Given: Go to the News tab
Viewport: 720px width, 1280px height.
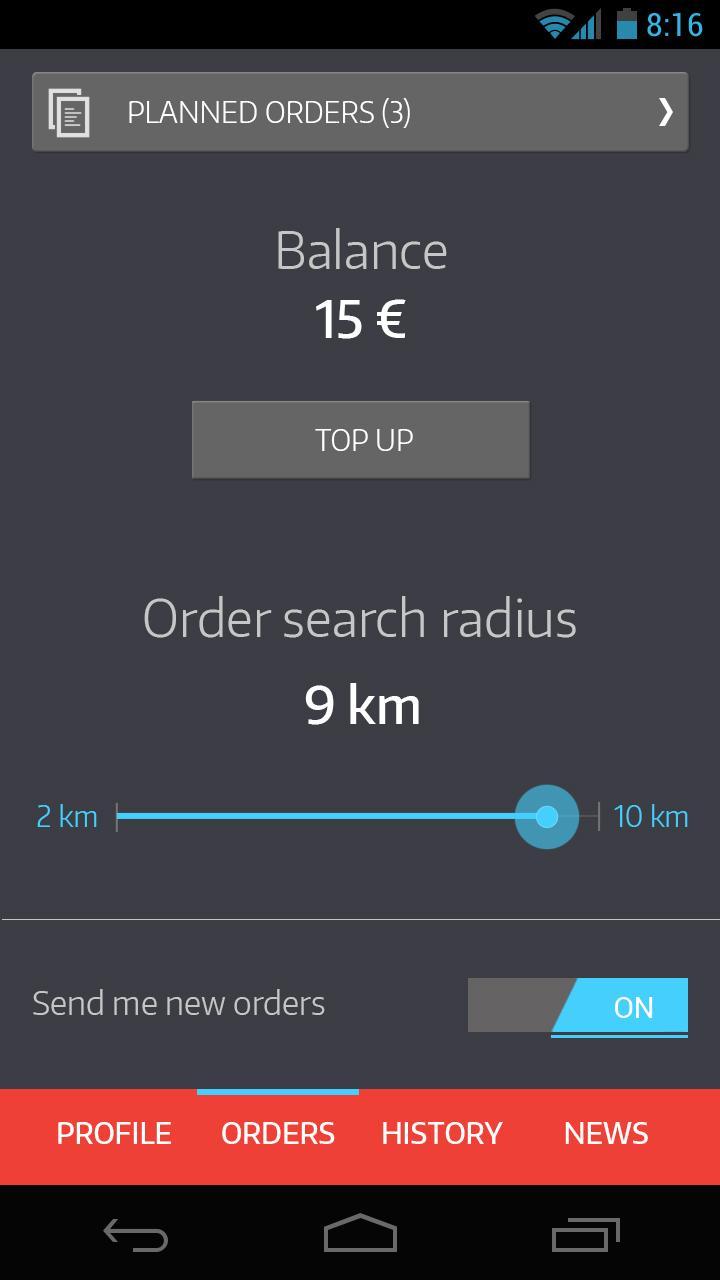Looking at the screenshot, I should click(606, 1134).
